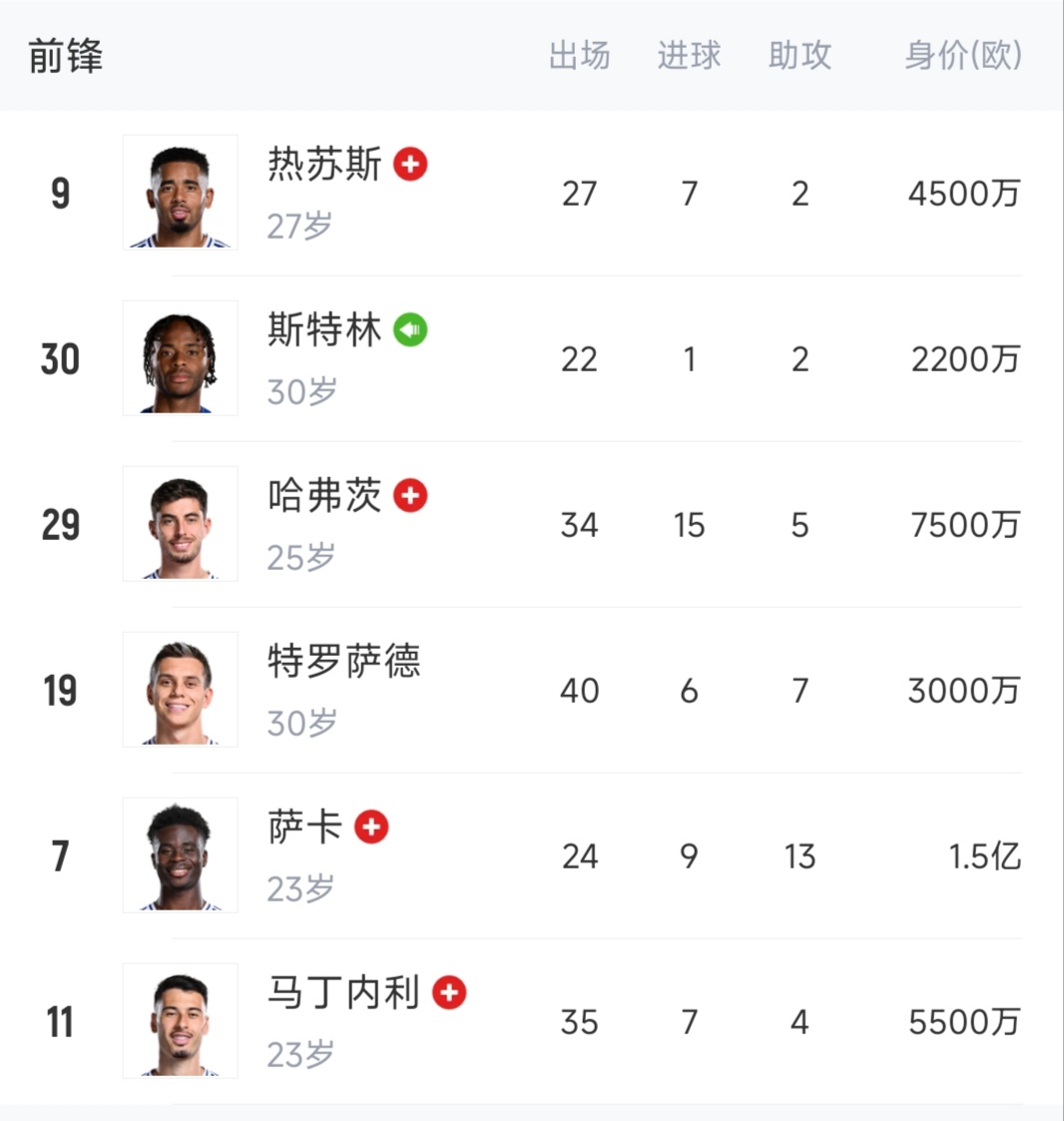
Task: Open 特罗萨德's player photo
Action: pos(180,689)
